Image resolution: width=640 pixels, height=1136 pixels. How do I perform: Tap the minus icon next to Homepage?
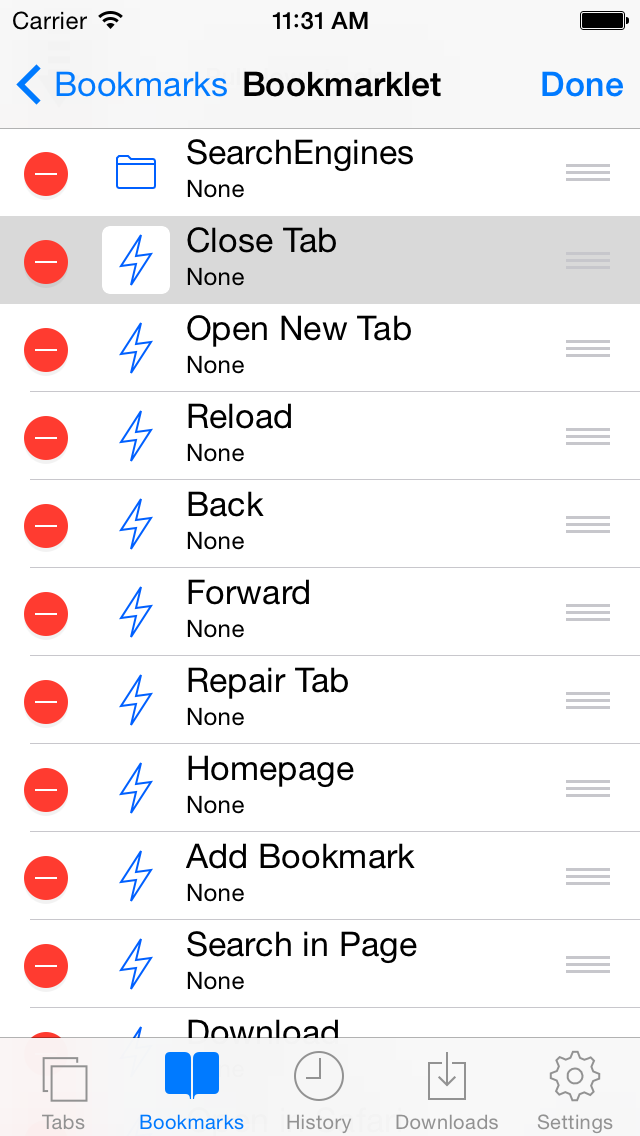(46, 790)
